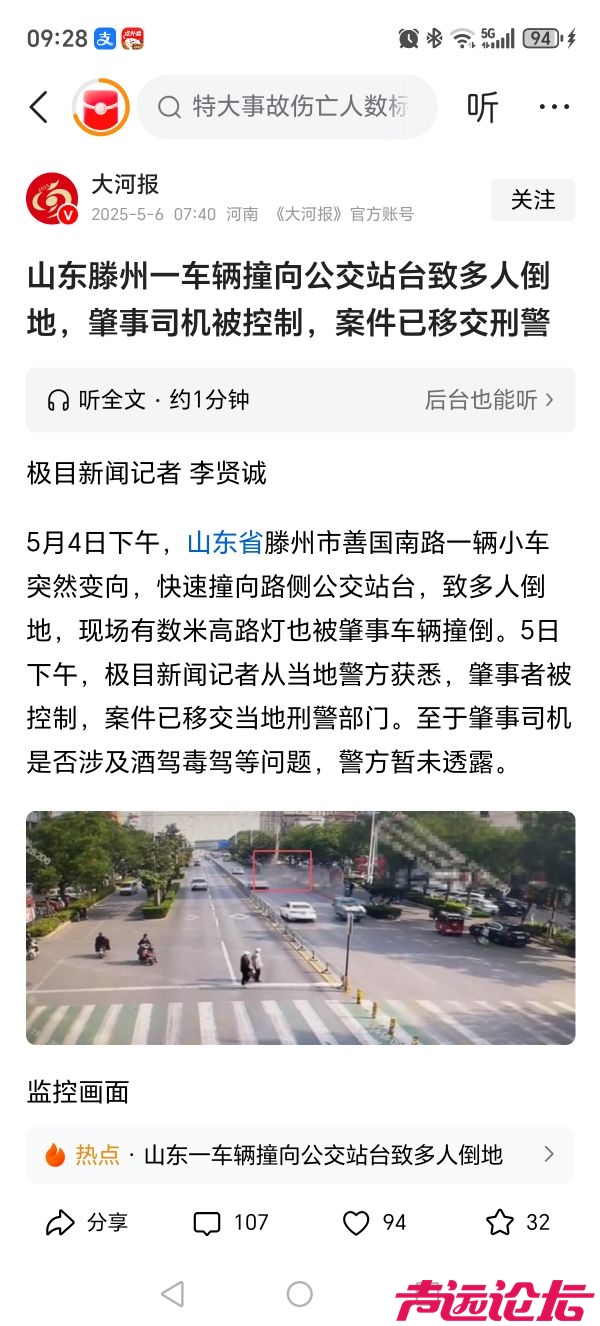Open the 热点 trending topic row

[x=300, y=1155]
